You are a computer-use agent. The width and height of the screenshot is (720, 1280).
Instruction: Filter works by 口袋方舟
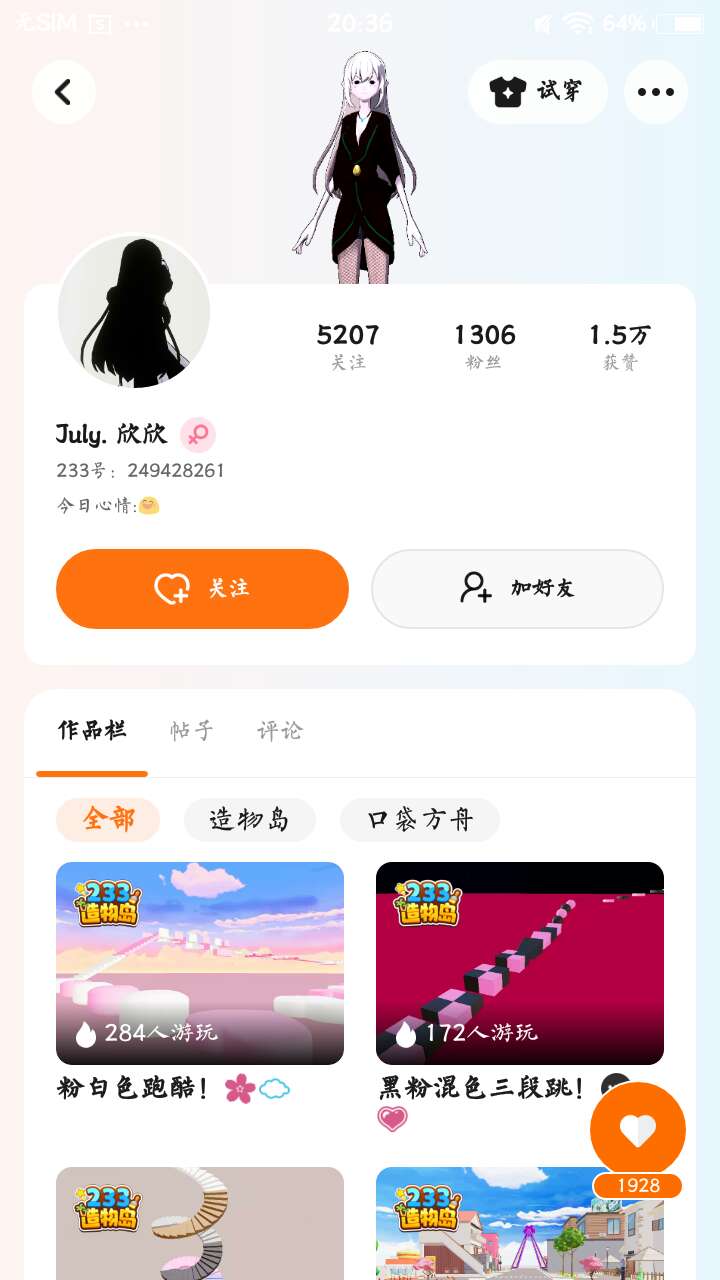419,820
